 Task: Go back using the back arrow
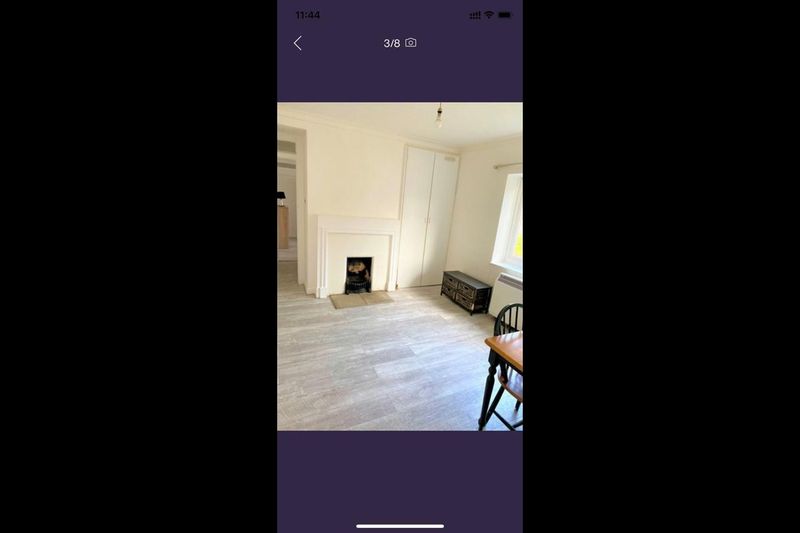(297, 43)
